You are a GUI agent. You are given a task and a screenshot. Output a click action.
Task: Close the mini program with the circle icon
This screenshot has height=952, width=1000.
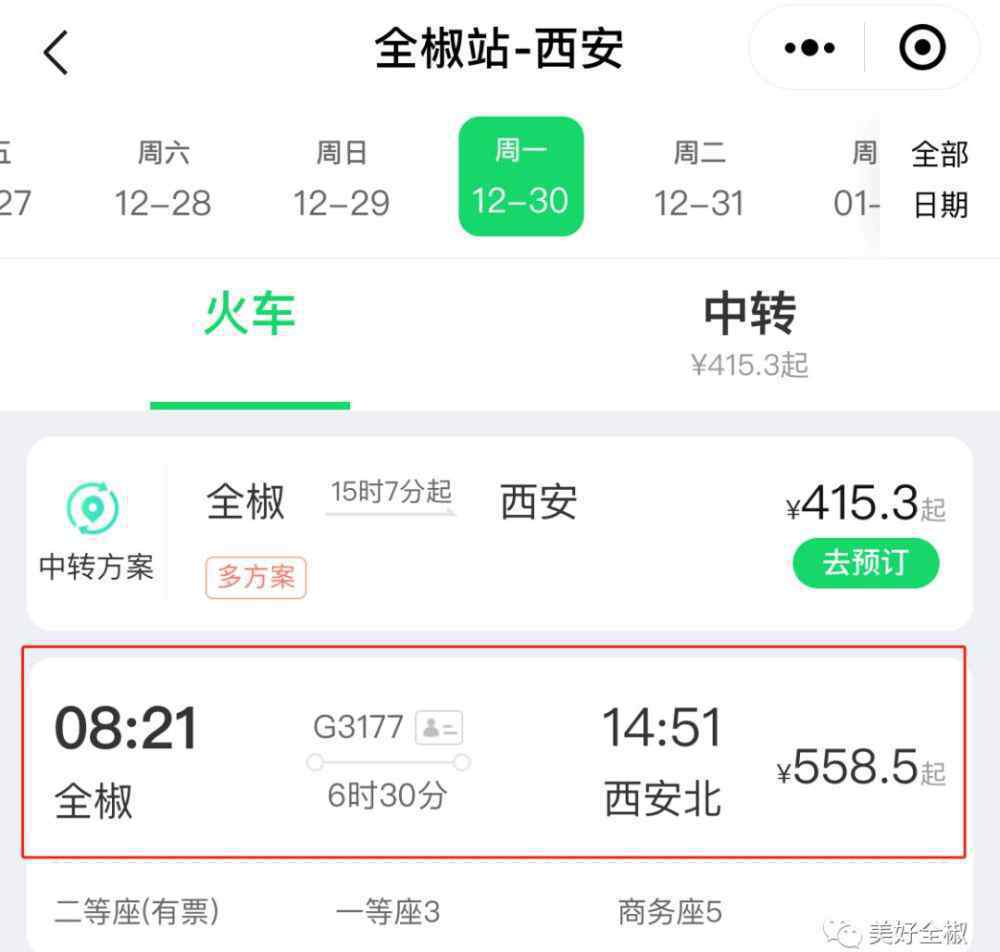click(x=922, y=48)
